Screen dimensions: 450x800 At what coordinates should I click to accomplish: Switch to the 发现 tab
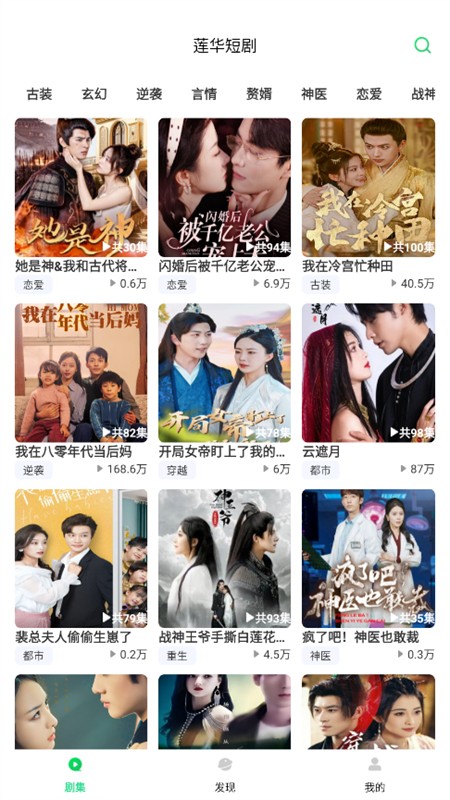pos(225,774)
